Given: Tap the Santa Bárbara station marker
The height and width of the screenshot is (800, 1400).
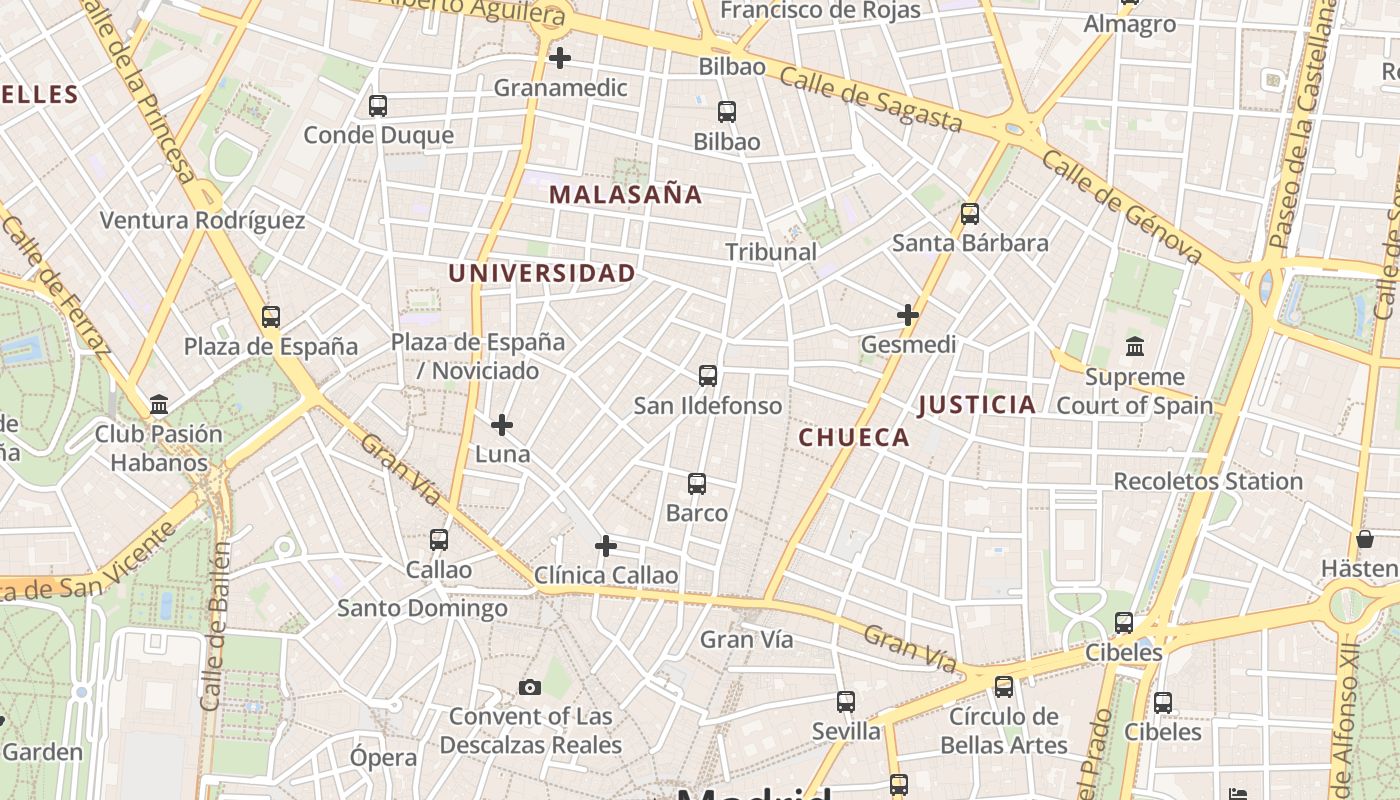Looking at the screenshot, I should (970, 213).
